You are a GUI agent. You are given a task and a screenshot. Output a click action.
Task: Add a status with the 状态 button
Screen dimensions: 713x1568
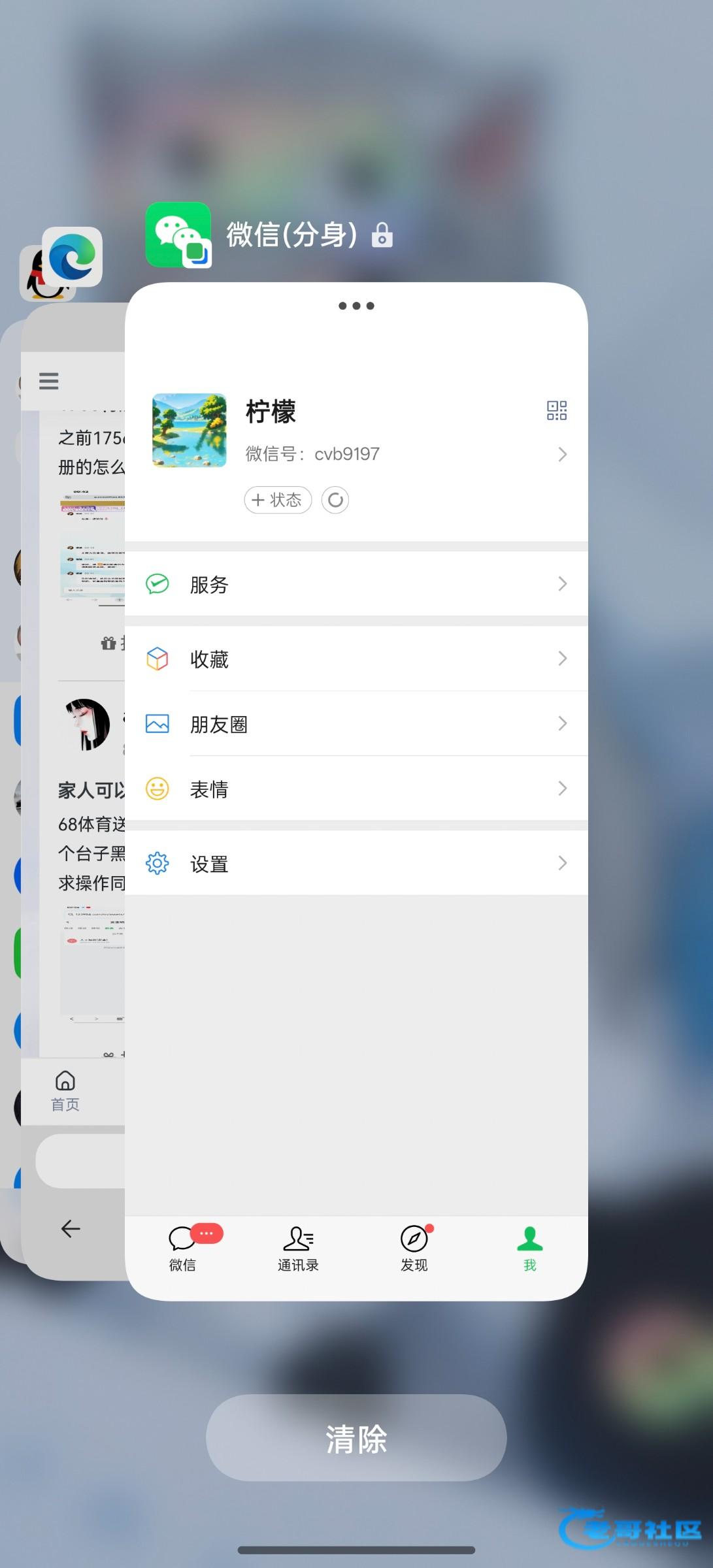click(x=278, y=500)
